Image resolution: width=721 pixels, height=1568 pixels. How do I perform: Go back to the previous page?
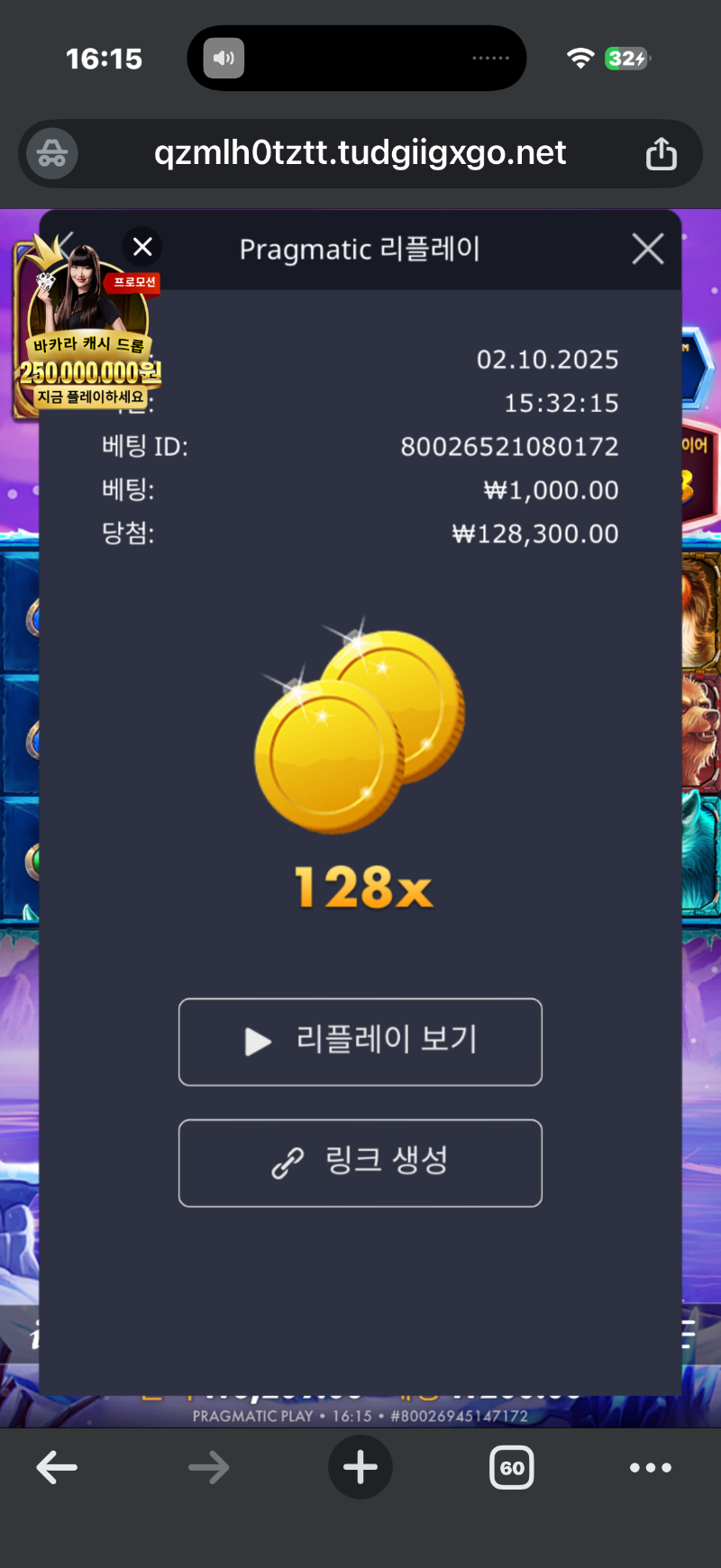pyautogui.click(x=57, y=1468)
